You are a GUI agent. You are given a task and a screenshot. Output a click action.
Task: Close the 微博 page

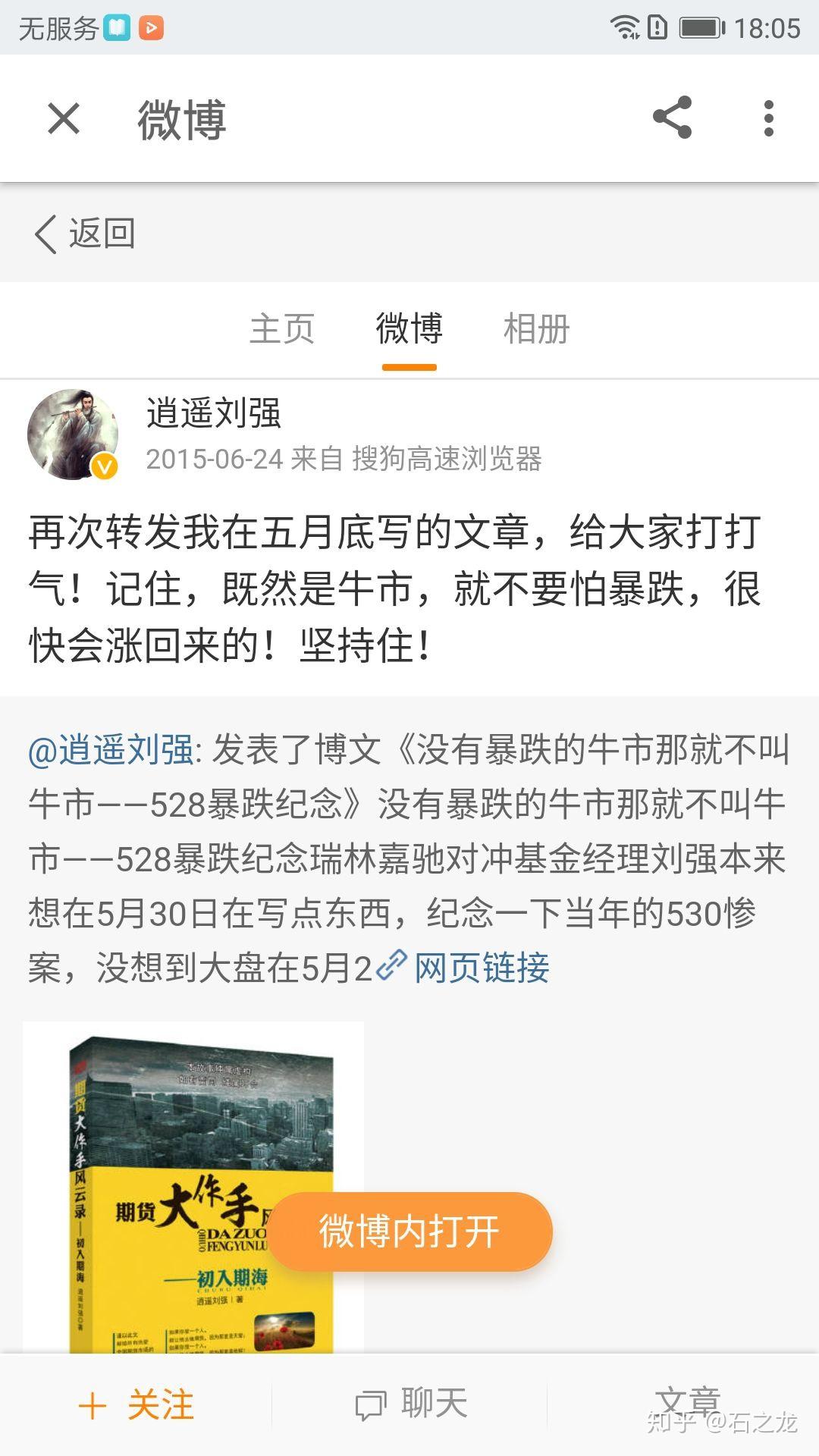point(64,119)
